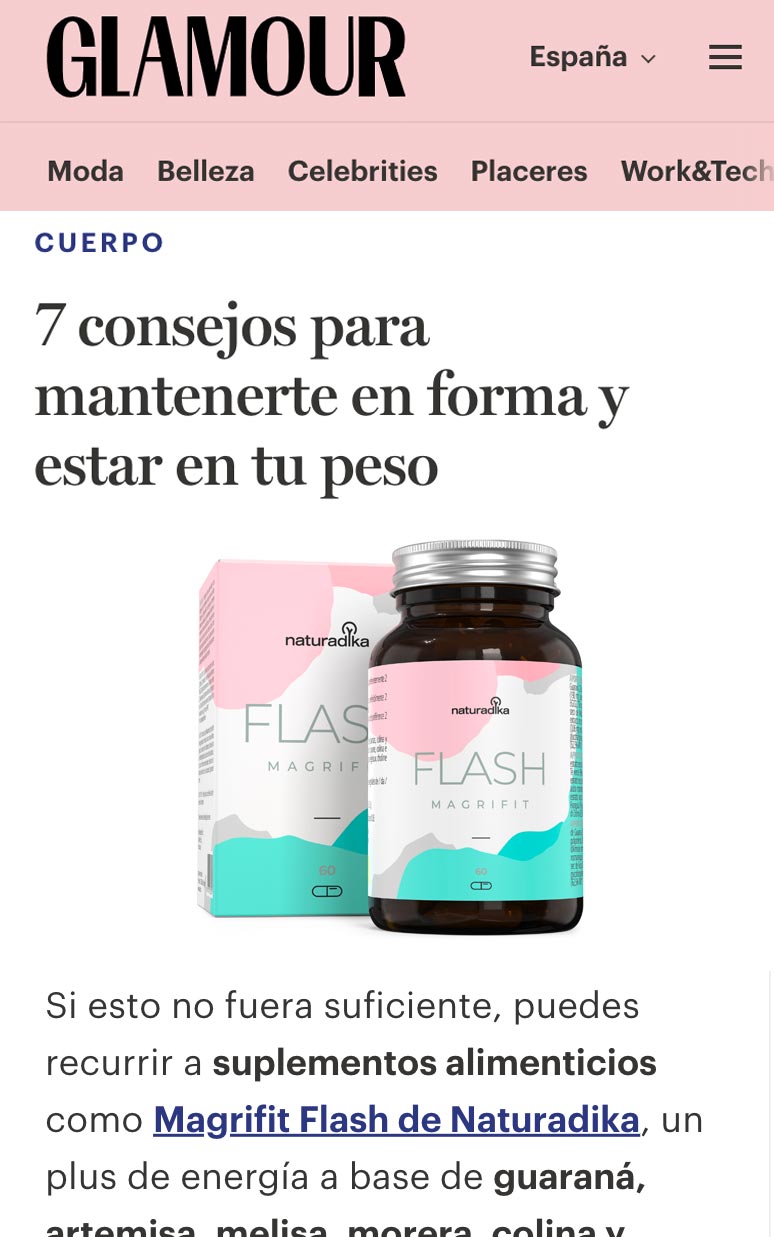774x1237 pixels.
Task: Click the Flash Magrifit jar image
Action: 478,740
